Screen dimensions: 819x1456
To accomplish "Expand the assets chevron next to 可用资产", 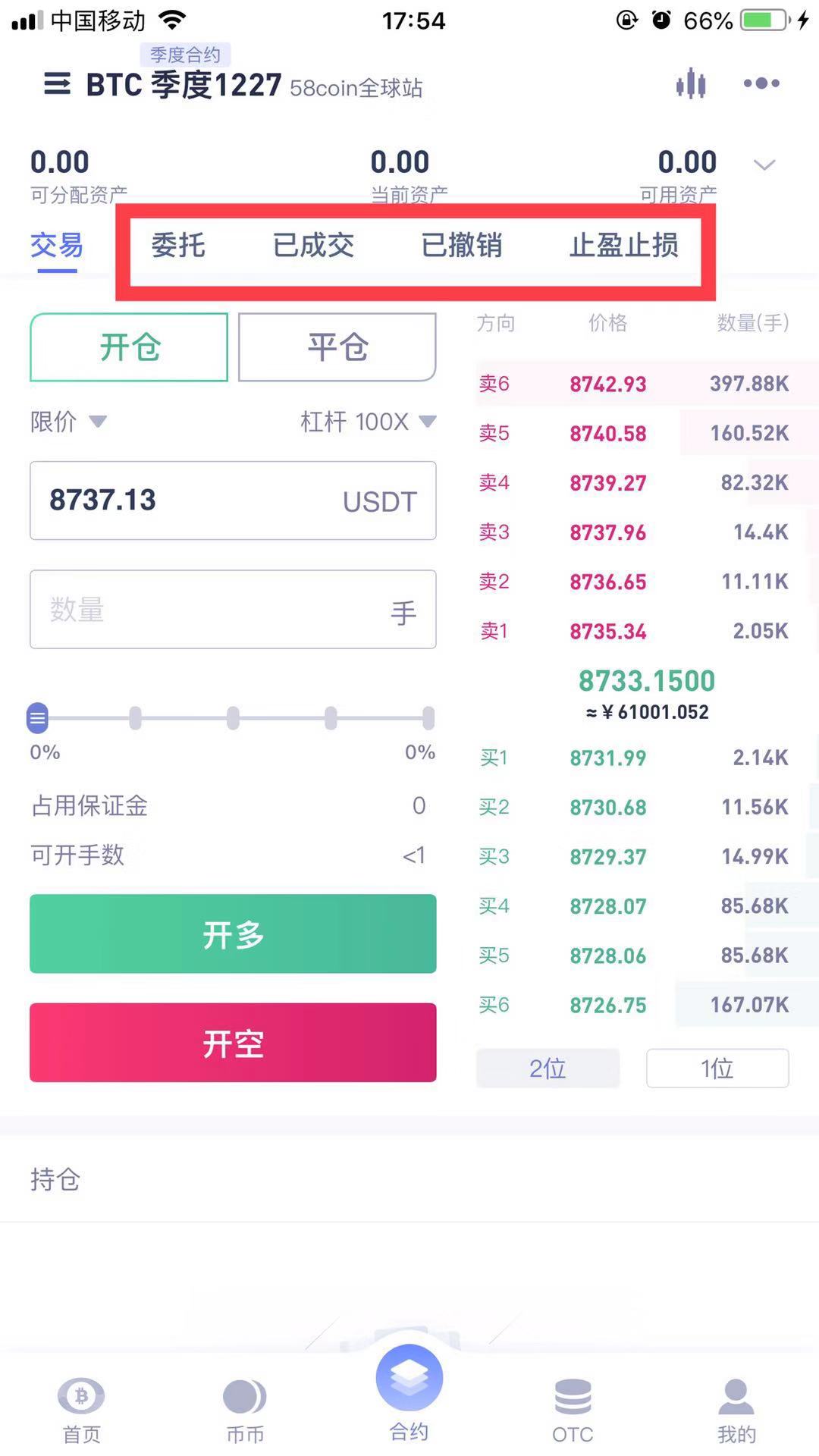I will click(764, 165).
